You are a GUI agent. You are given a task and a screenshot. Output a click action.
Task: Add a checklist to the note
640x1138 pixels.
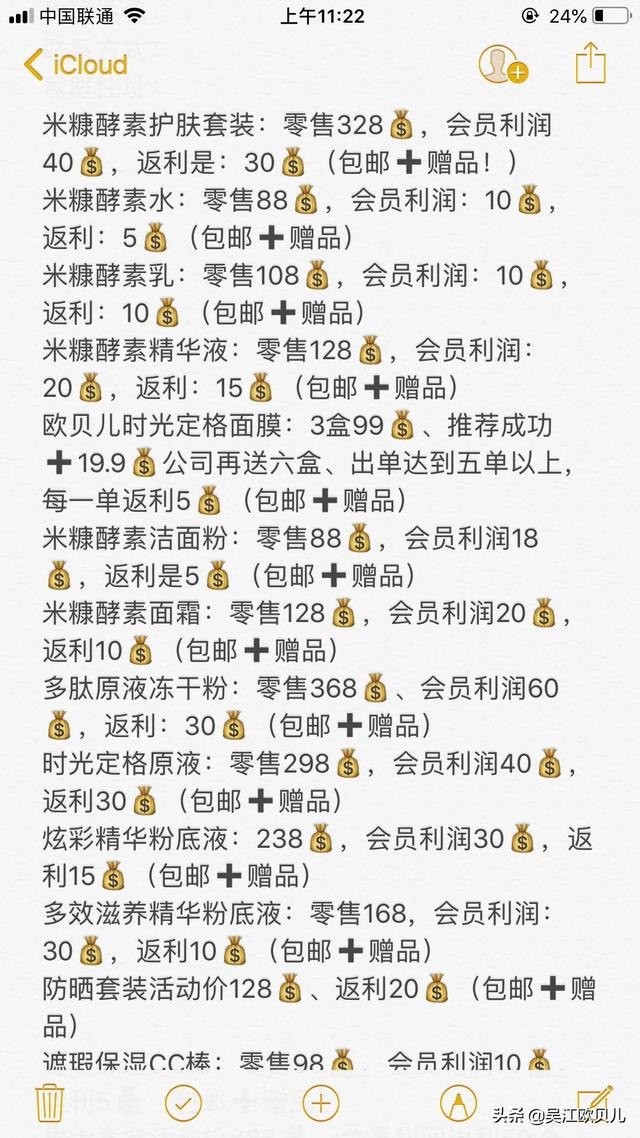(x=183, y=1103)
